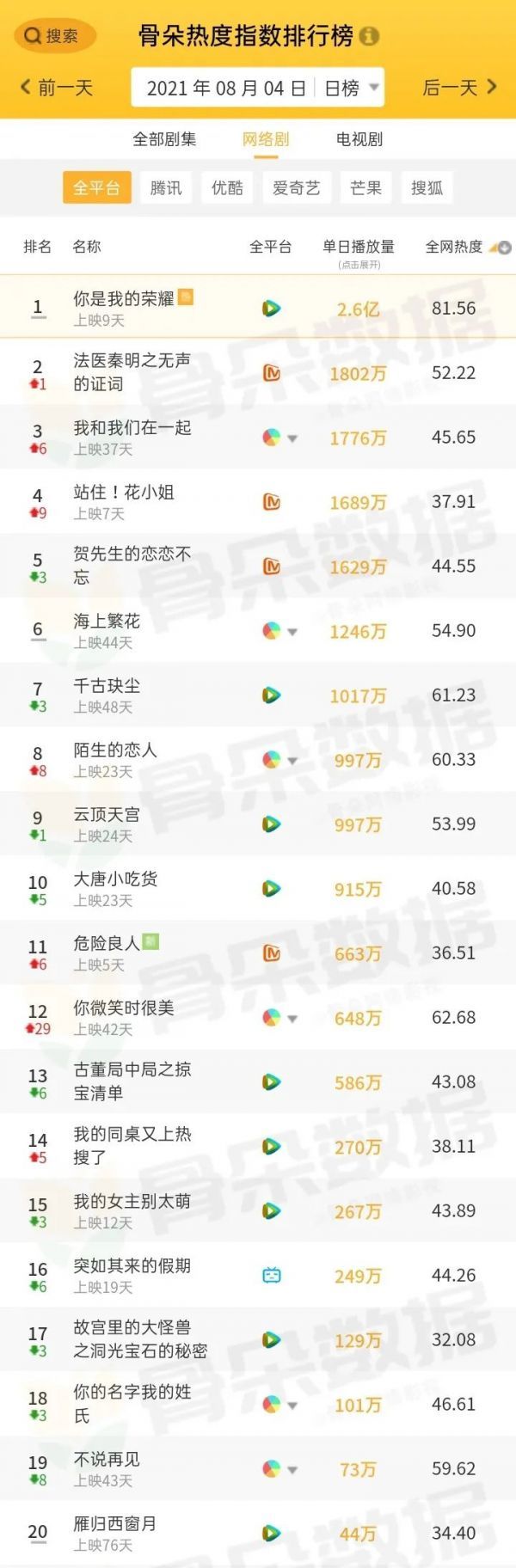Switch to the 电视剧 tab
The image size is (516, 1568).
359,139
